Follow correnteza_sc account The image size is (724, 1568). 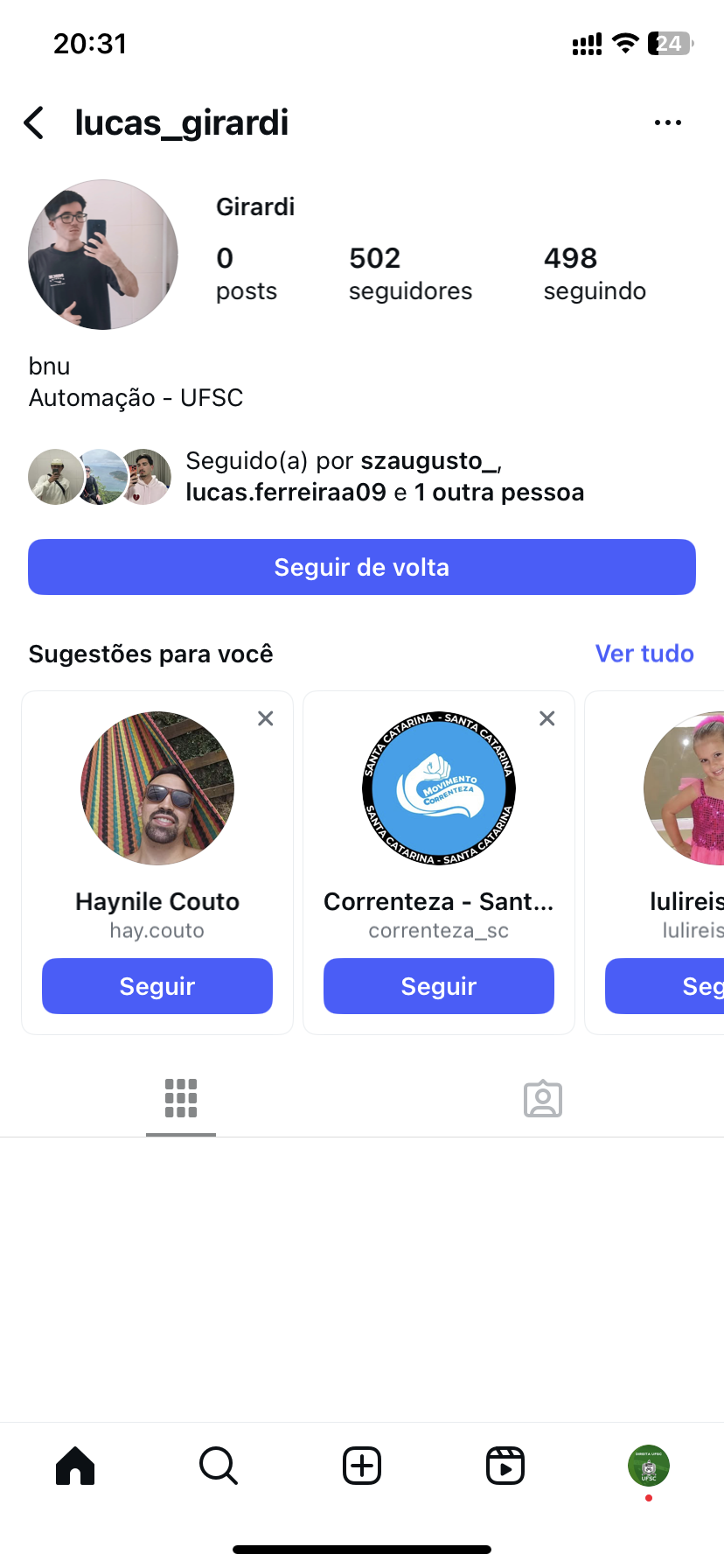(439, 986)
